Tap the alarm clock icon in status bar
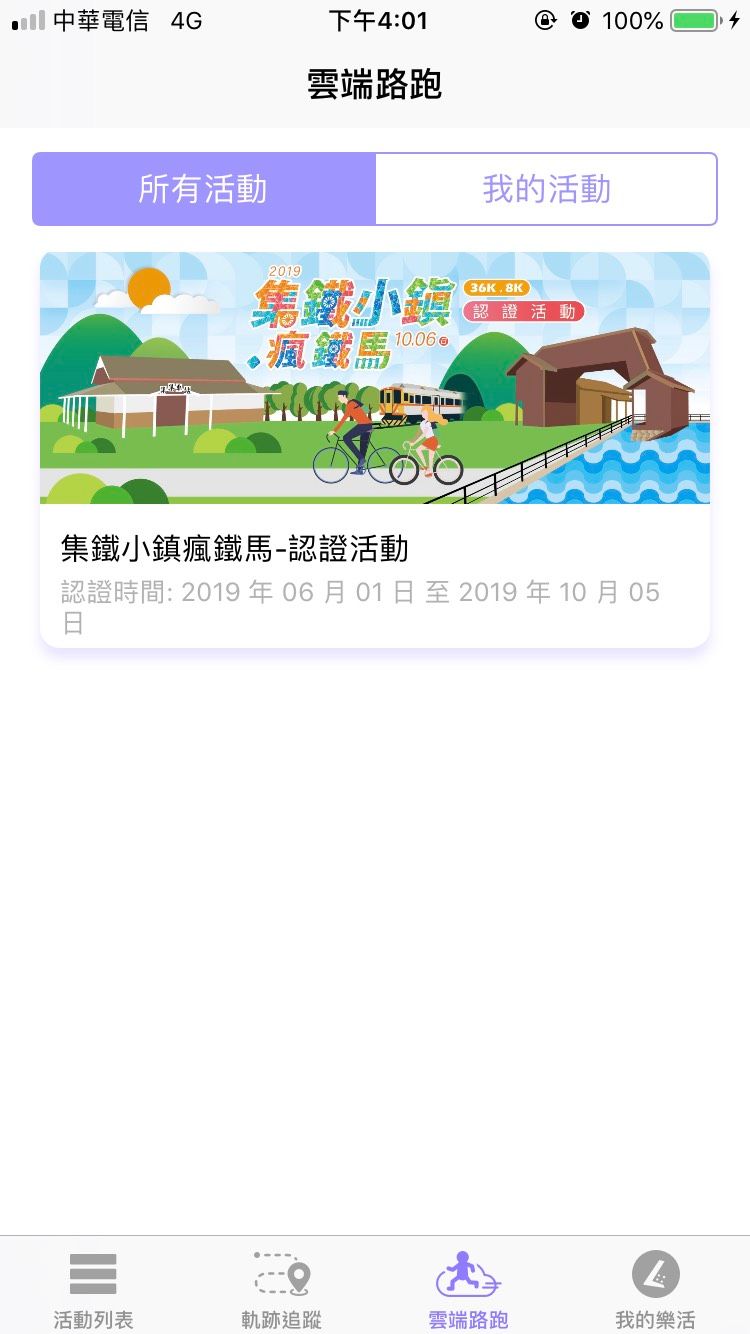The image size is (750, 1334). coord(581,19)
